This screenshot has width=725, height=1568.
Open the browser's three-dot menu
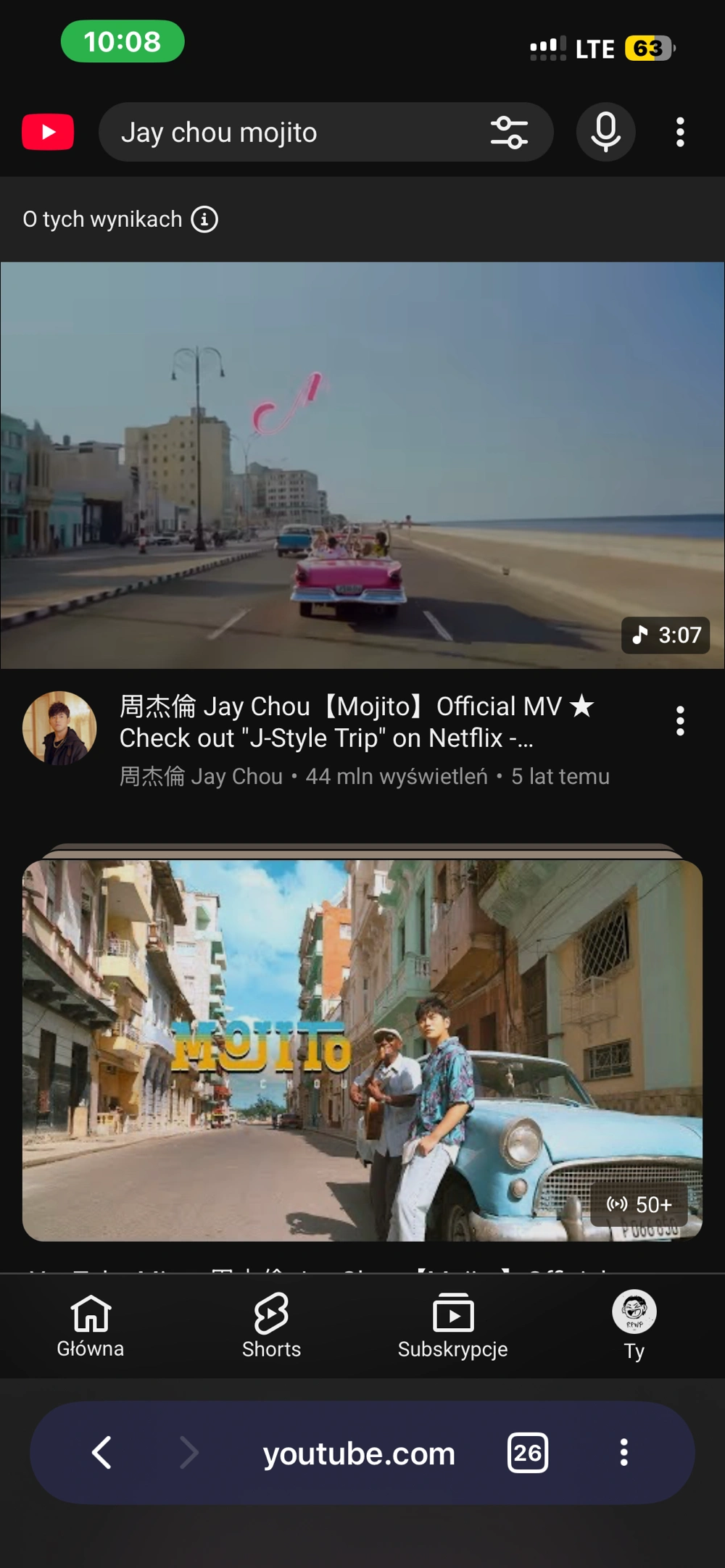point(623,1453)
